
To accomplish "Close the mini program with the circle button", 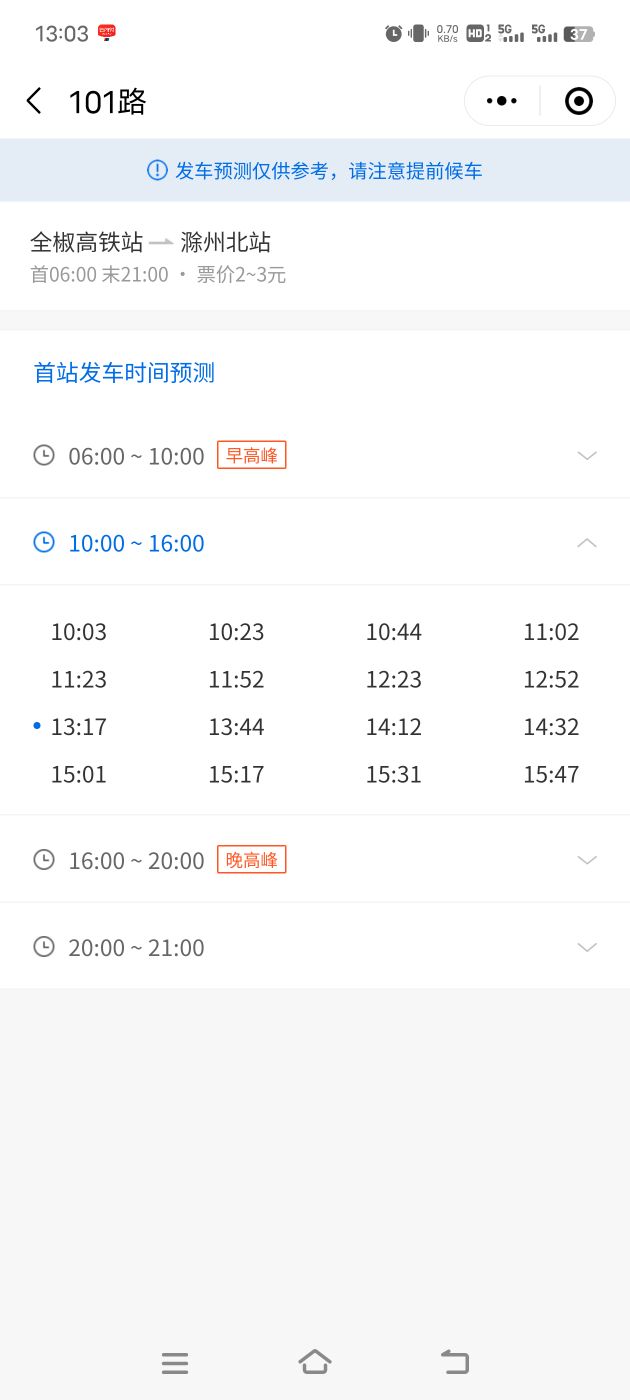I will pyautogui.click(x=579, y=101).
